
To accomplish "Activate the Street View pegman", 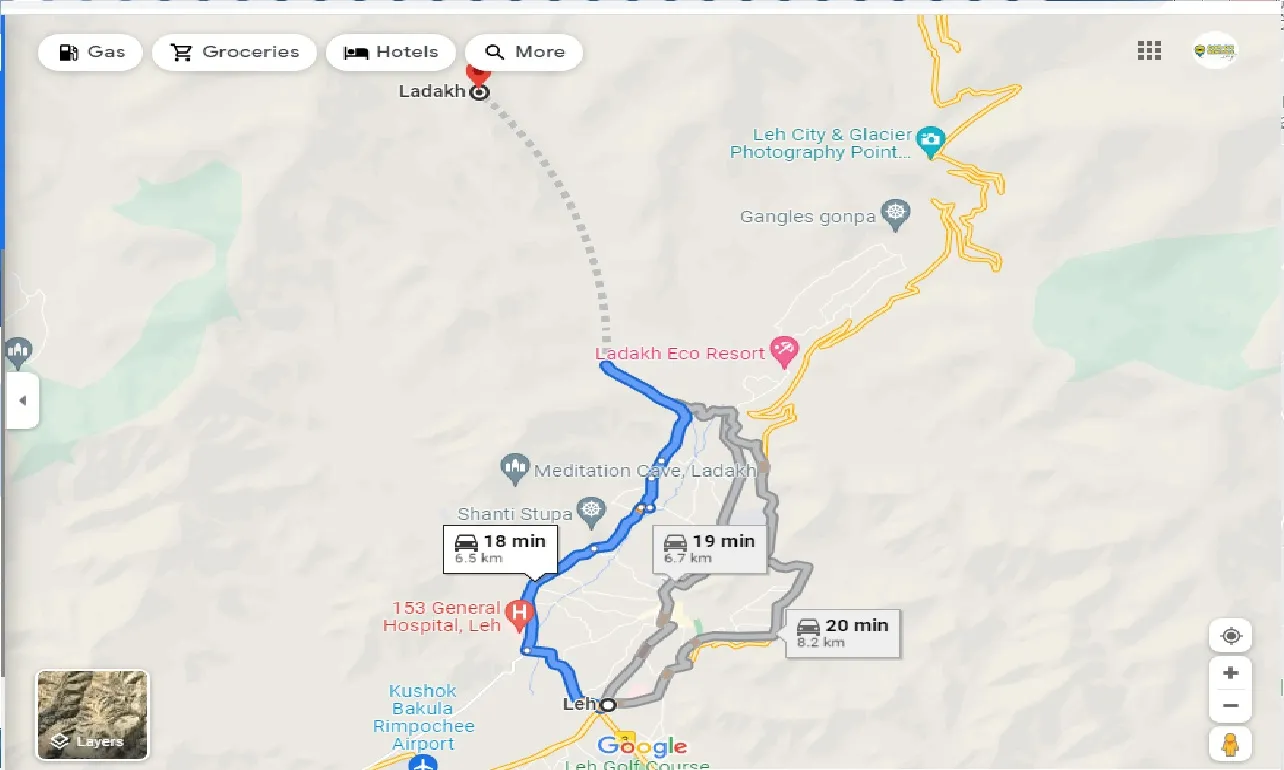I will click(x=1230, y=745).
